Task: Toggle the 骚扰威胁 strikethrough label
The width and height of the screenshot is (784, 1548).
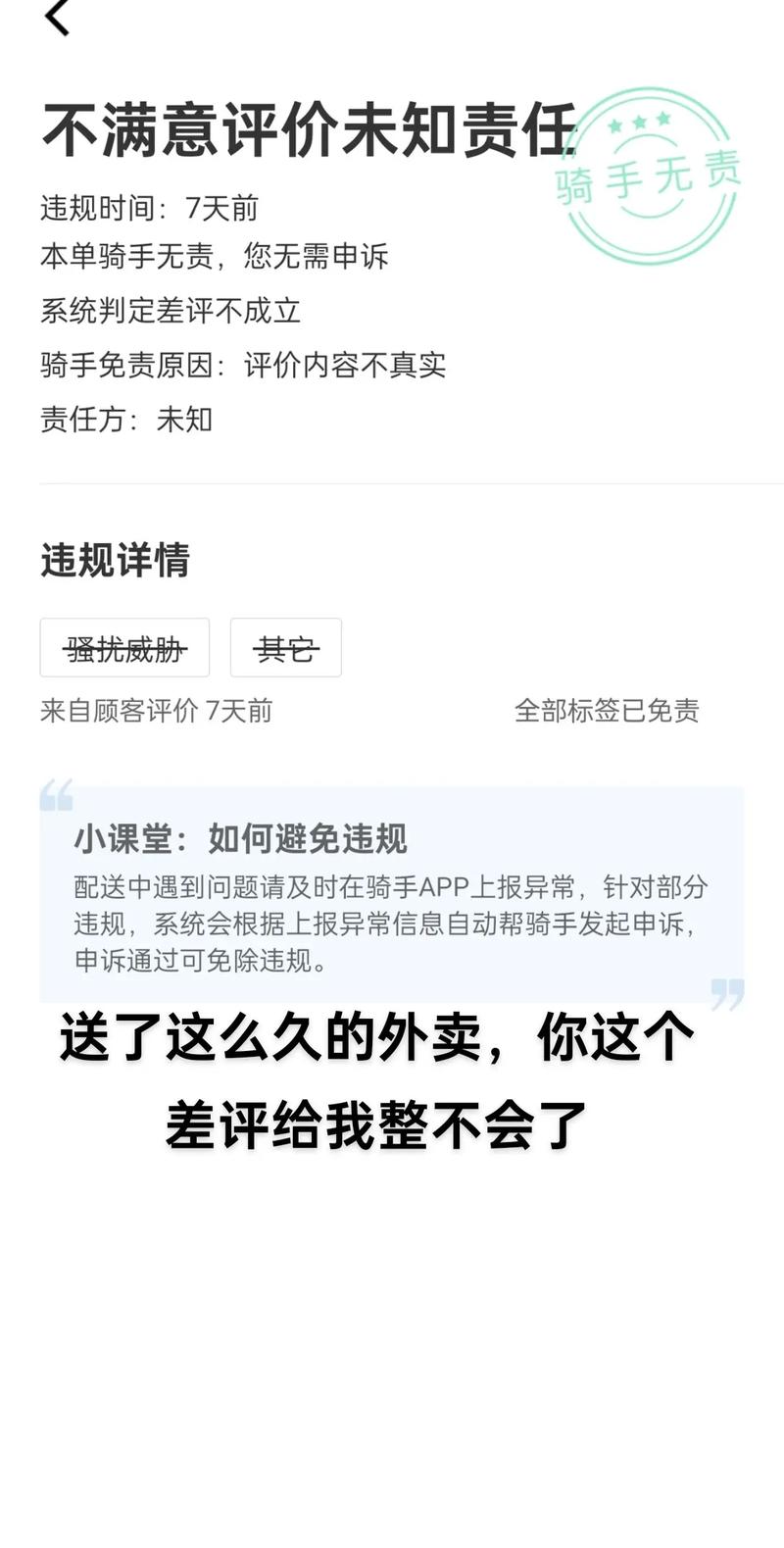Action: [124, 648]
